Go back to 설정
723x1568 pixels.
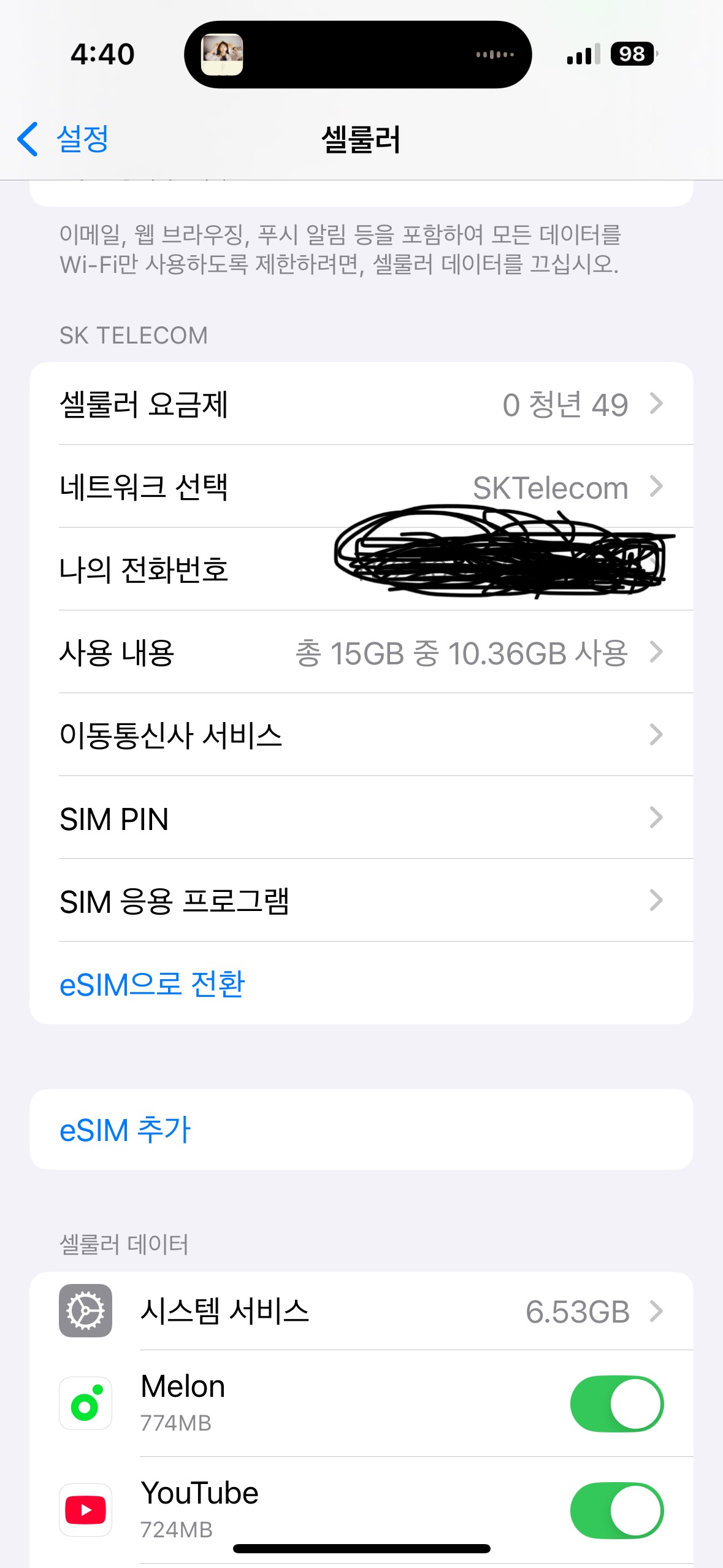[63, 139]
